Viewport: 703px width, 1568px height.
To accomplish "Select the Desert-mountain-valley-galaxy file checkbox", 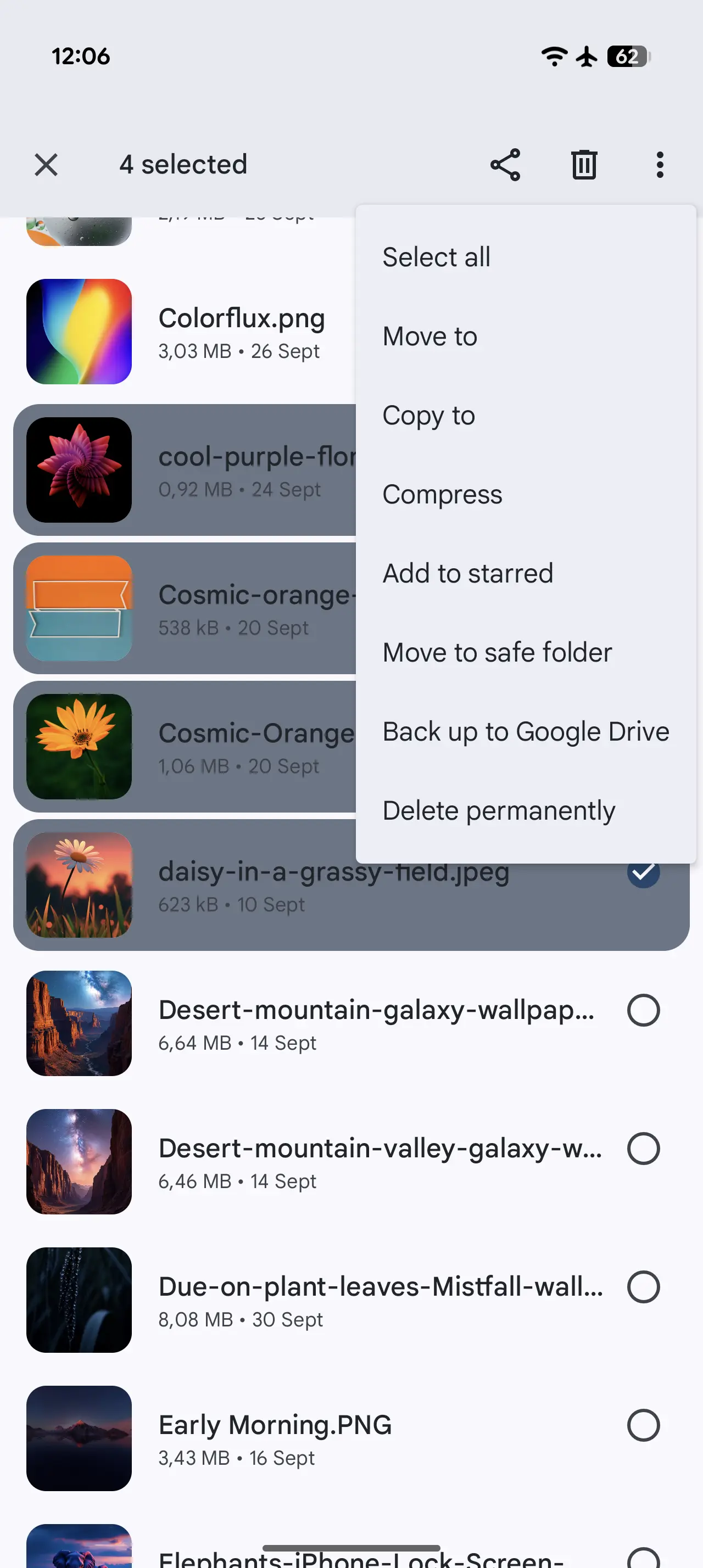I will pos(643,1149).
